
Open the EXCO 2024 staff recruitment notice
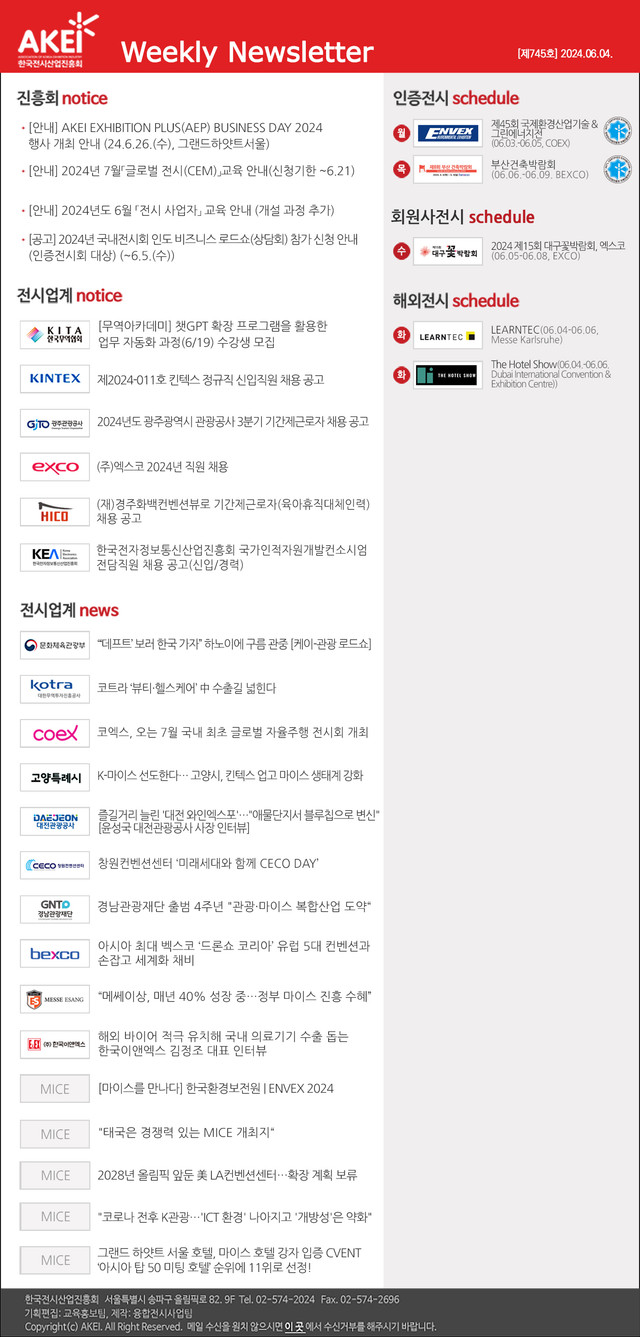pos(162,466)
